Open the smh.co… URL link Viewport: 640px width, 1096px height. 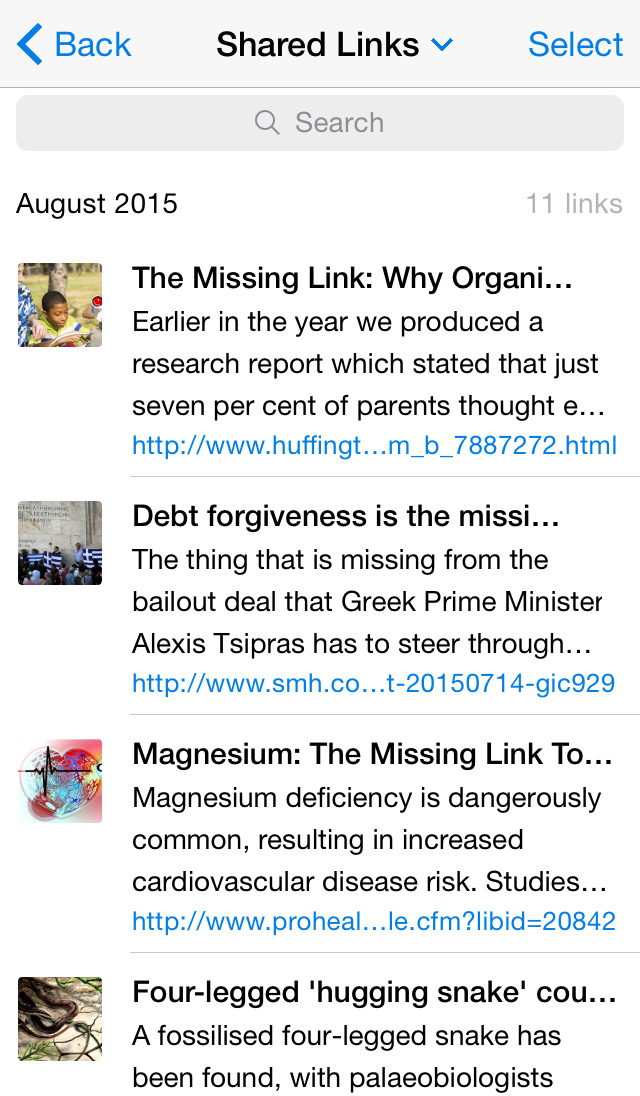[x=373, y=684]
